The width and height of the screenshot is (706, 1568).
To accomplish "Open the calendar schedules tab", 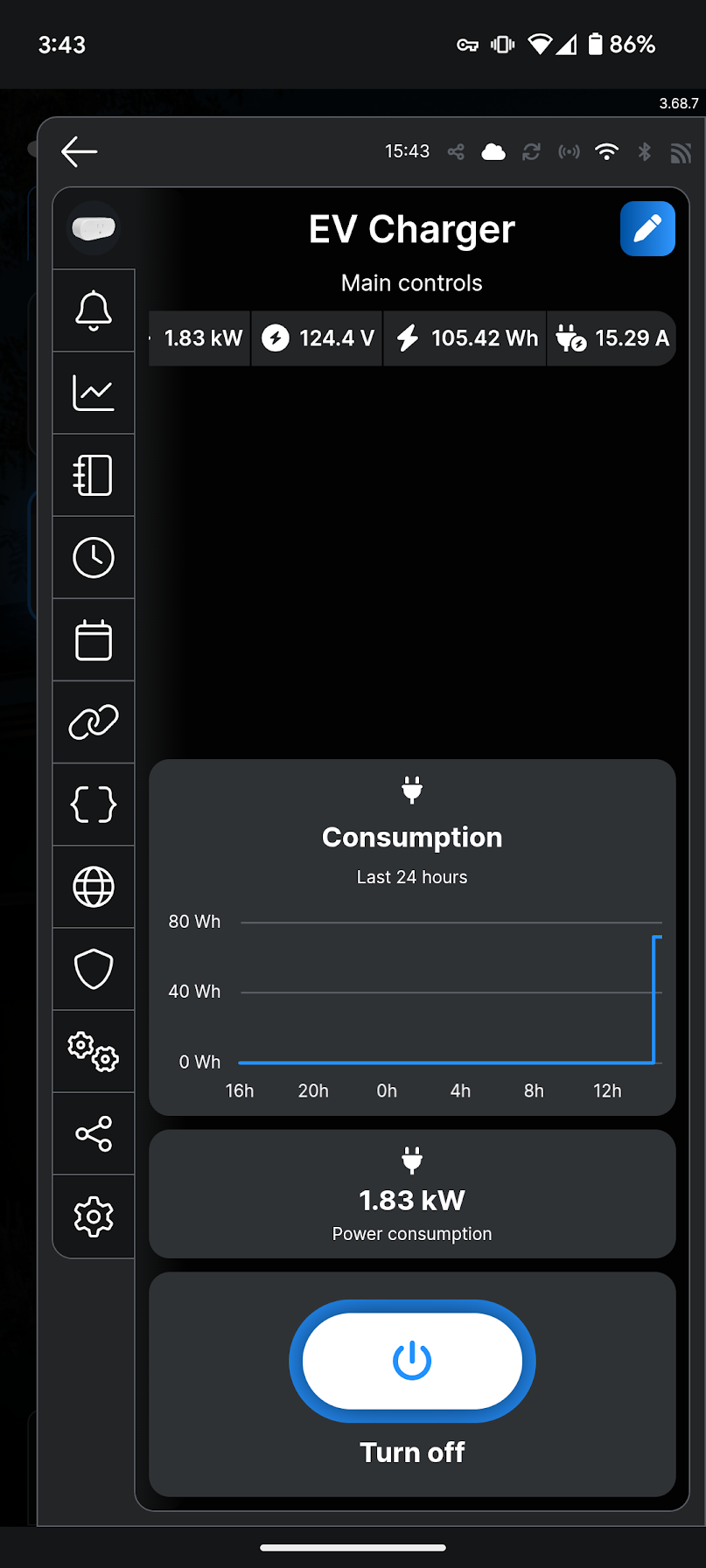I will tap(94, 639).
